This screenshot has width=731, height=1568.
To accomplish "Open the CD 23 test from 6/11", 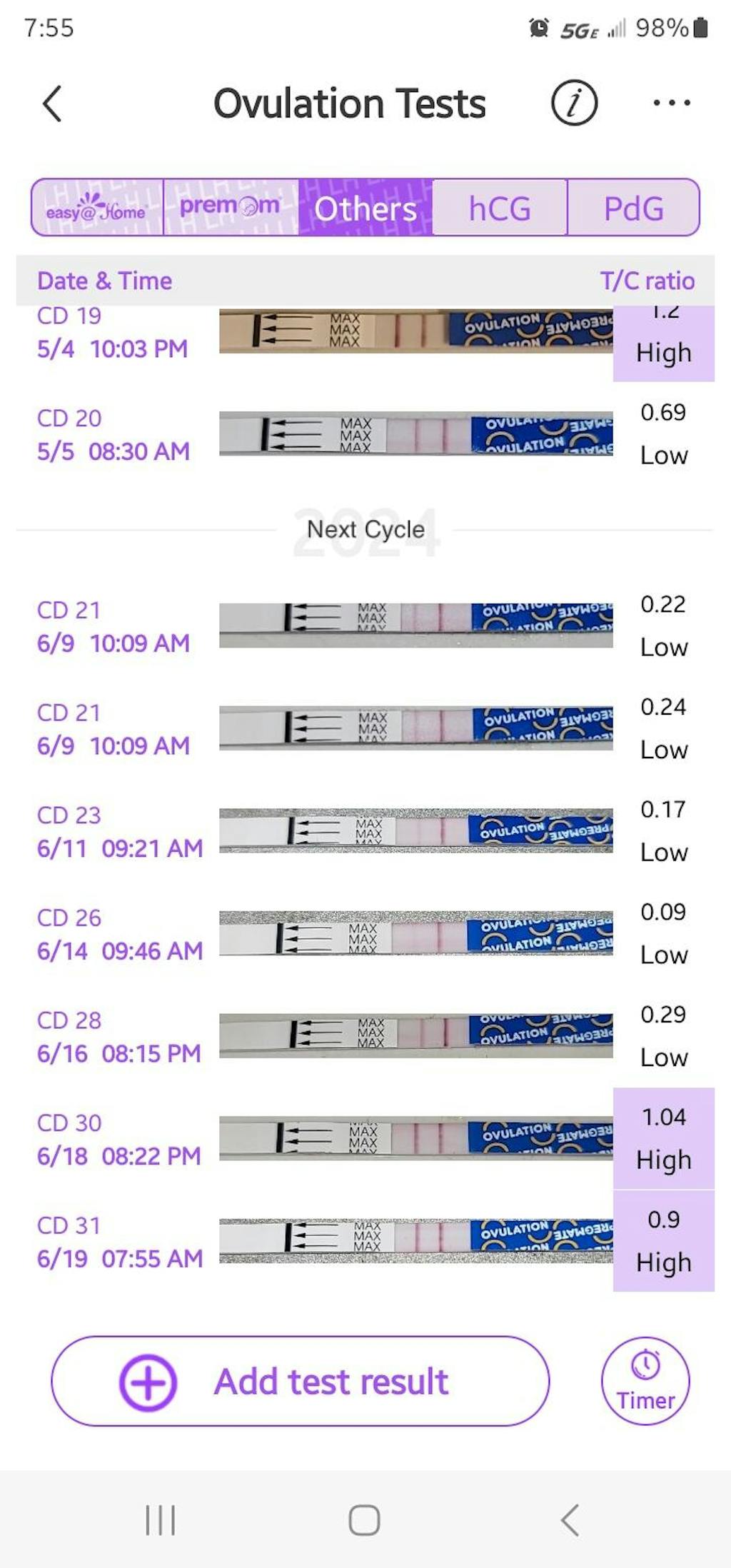I will coord(415,830).
